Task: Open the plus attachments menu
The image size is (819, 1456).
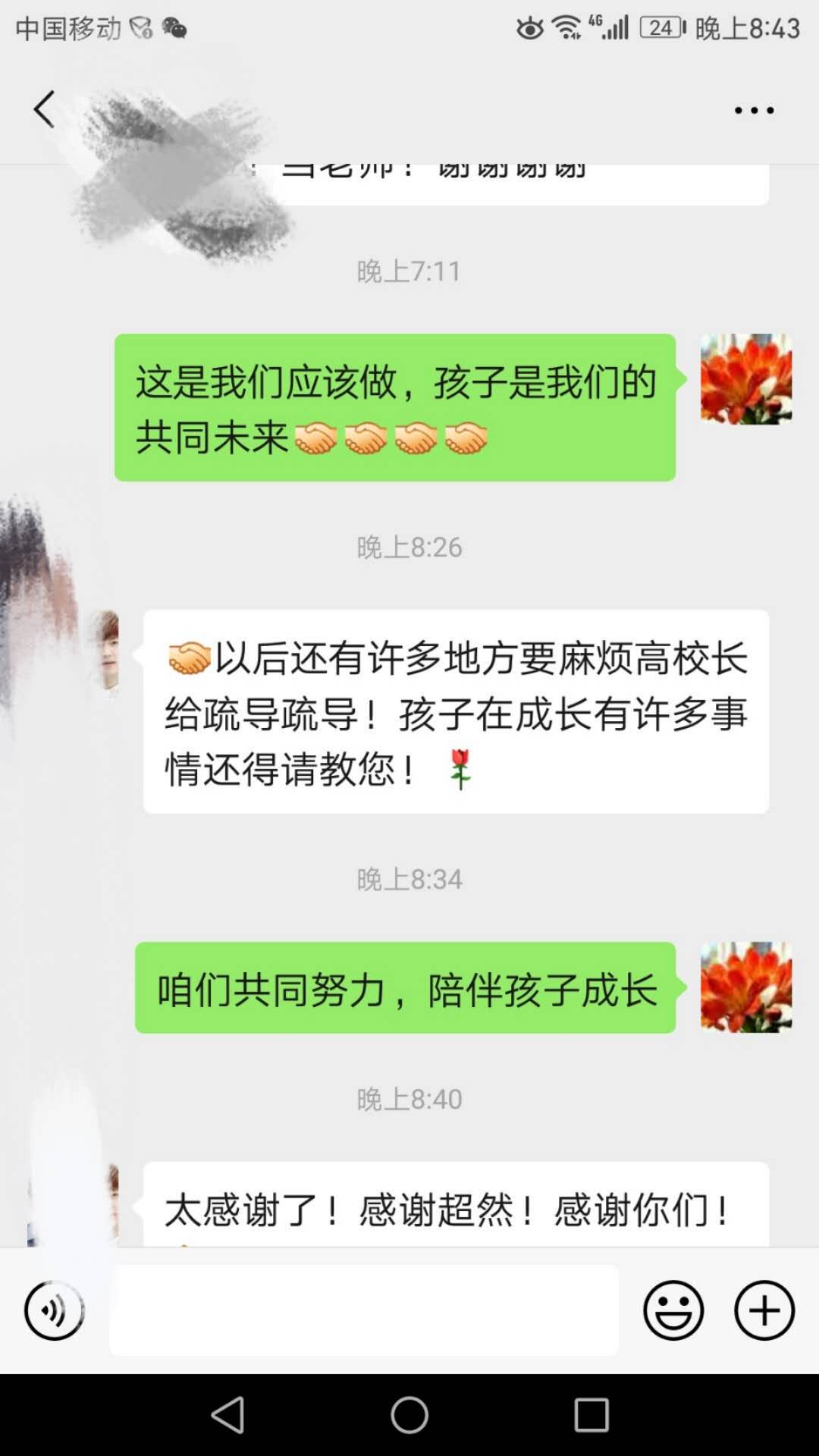Action: [x=764, y=1310]
